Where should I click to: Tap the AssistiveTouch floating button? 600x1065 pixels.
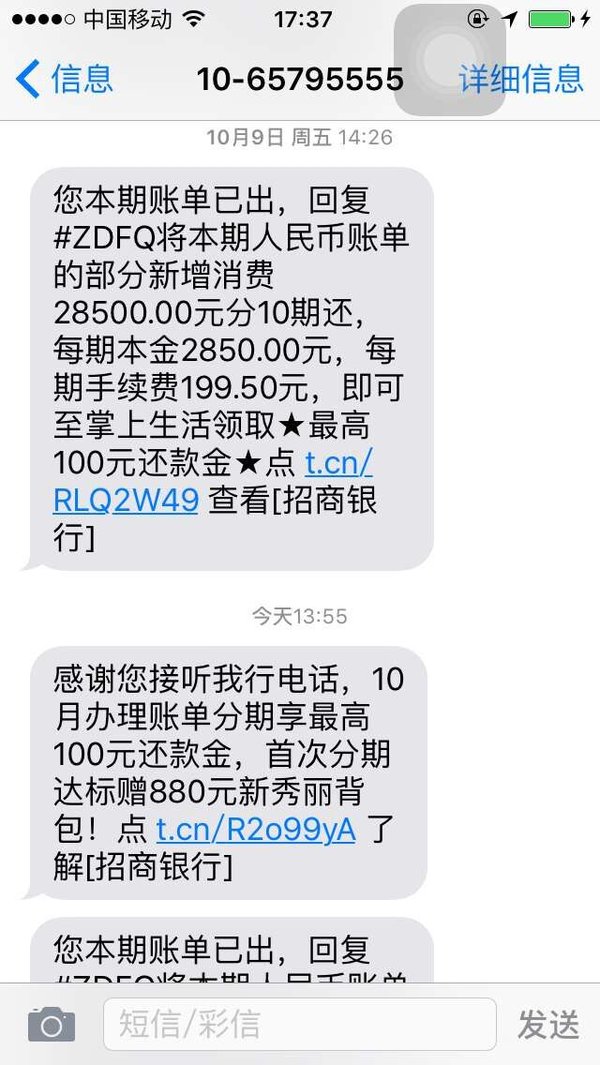pyautogui.click(x=450, y=60)
